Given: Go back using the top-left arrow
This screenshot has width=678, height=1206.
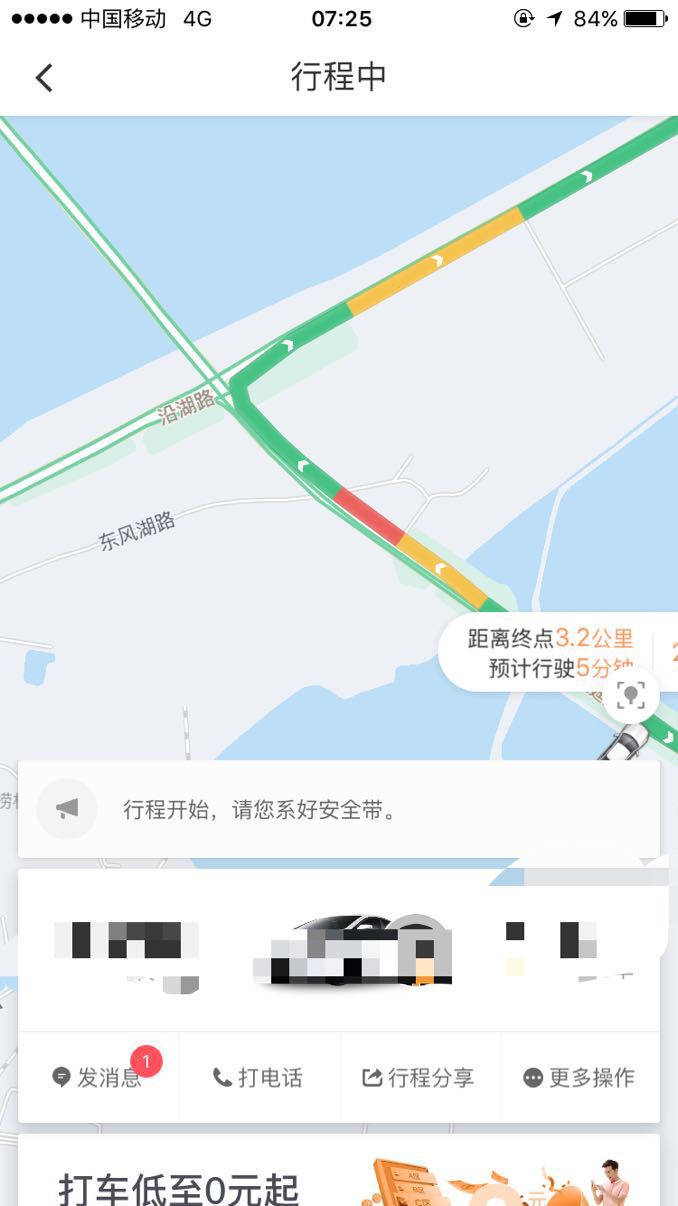Looking at the screenshot, I should pyautogui.click(x=44, y=77).
